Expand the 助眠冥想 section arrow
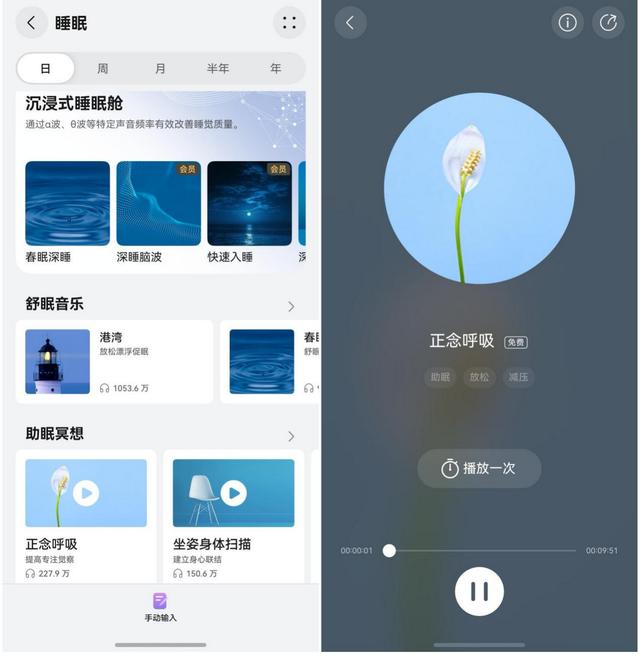This screenshot has height=654, width=640. [x=291, y=436]
